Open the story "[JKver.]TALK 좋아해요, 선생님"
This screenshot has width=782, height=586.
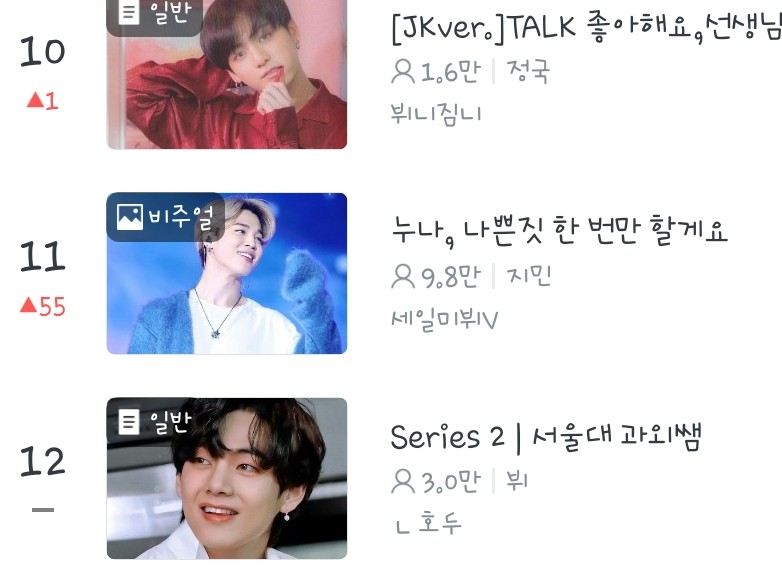(x=585, y=28)
